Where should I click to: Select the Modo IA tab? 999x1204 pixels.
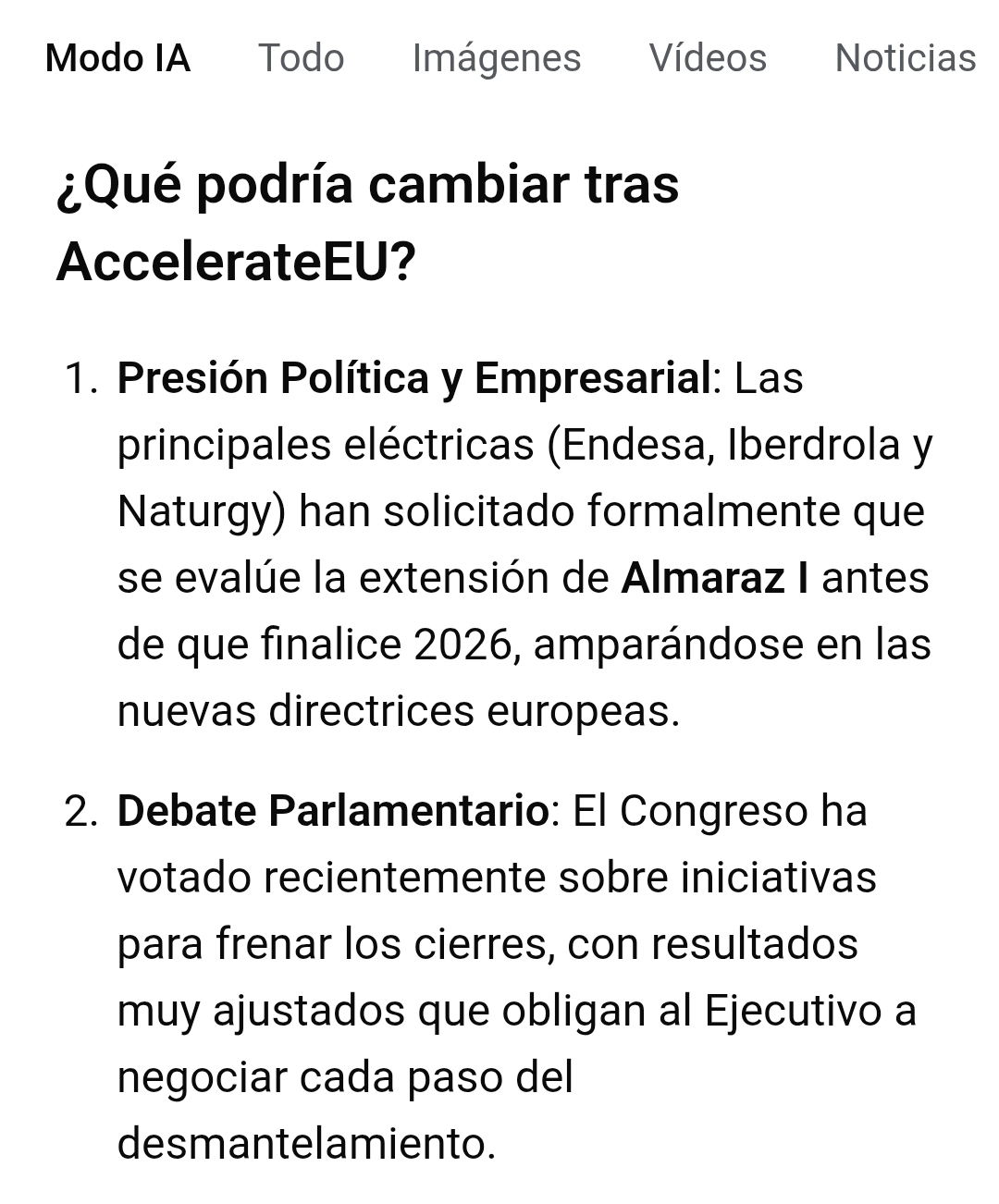(117, 58)
